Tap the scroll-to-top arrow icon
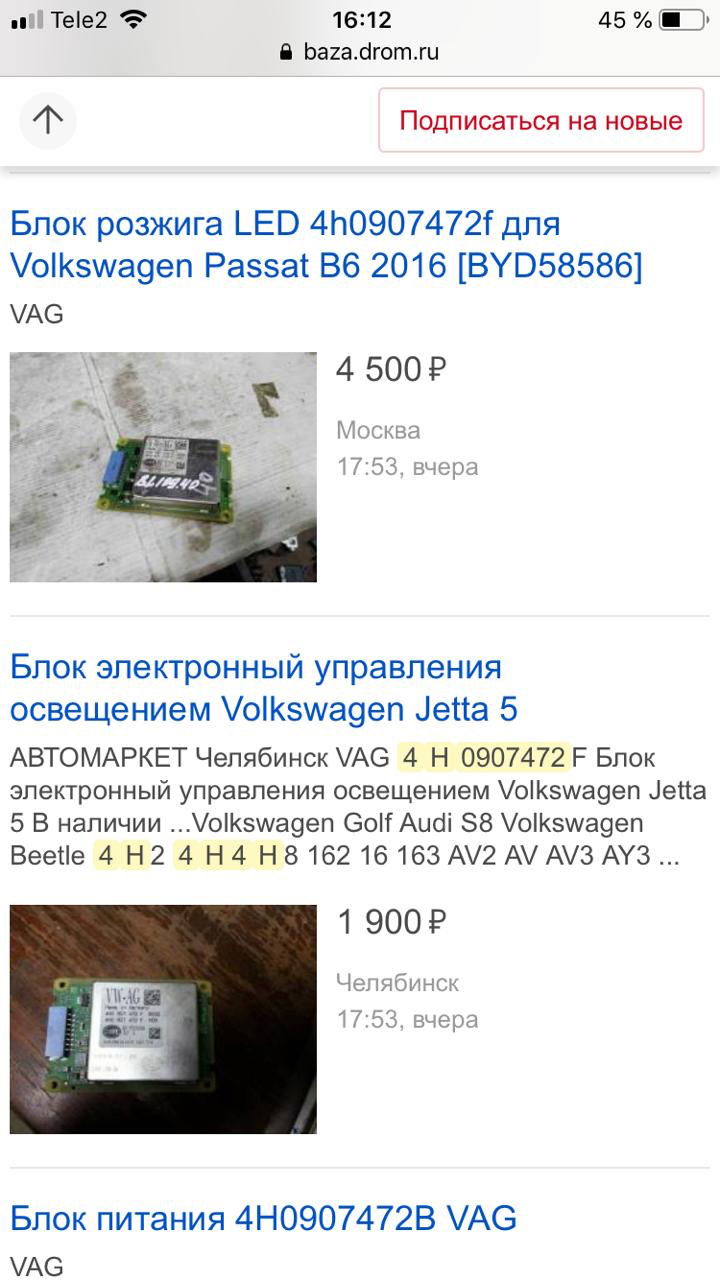 point(47,121)
